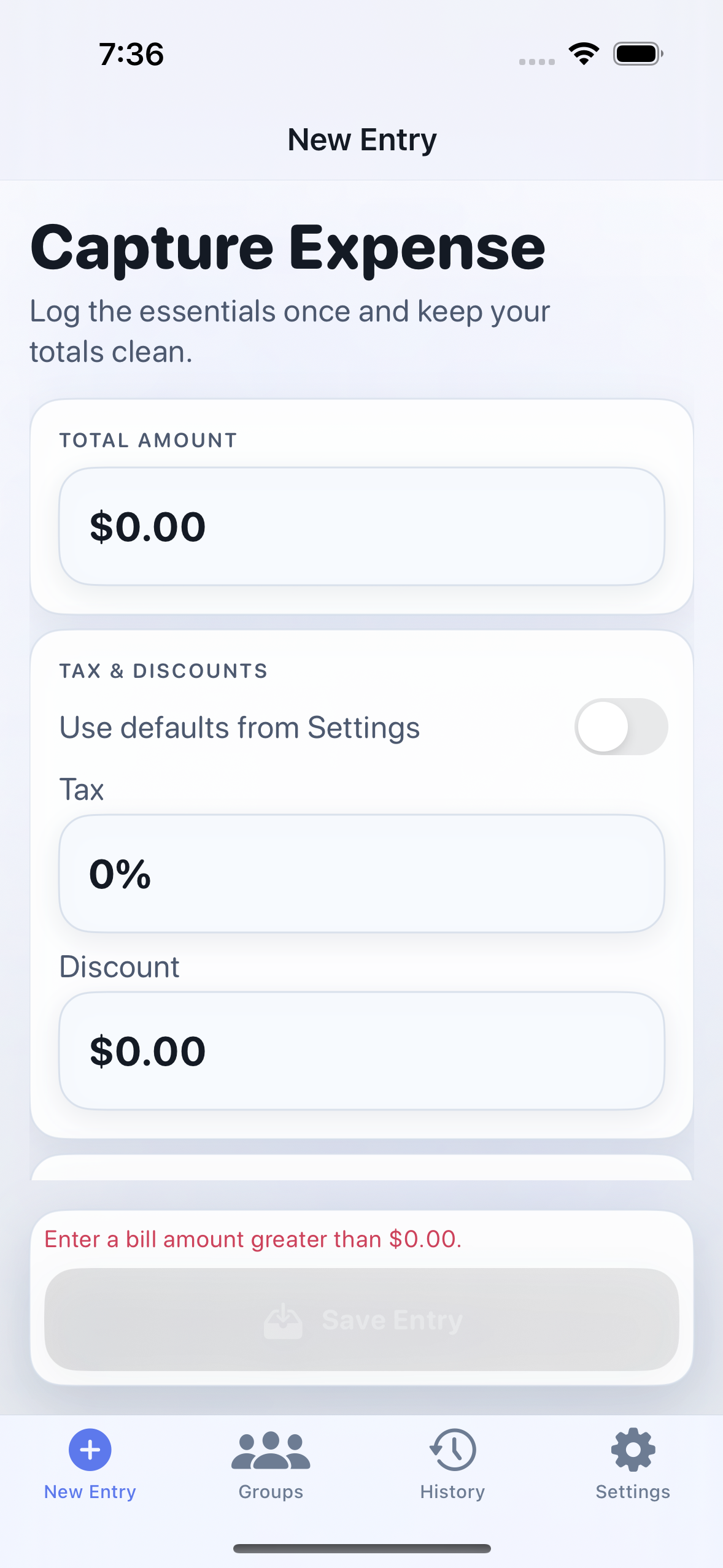
Task: Select the Tax field showing 0%
Action: (x=361, y=875)
